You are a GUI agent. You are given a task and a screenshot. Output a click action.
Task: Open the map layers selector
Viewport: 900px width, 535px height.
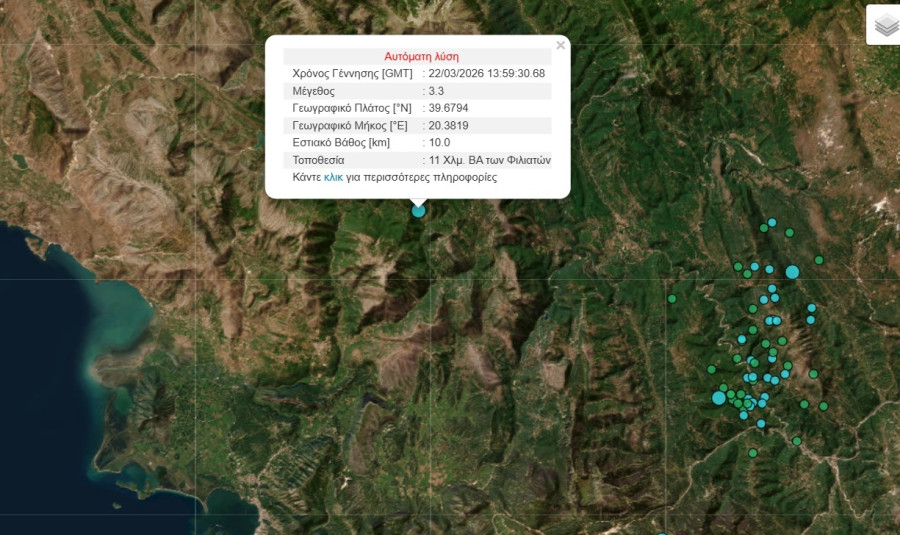coord(885,25)
